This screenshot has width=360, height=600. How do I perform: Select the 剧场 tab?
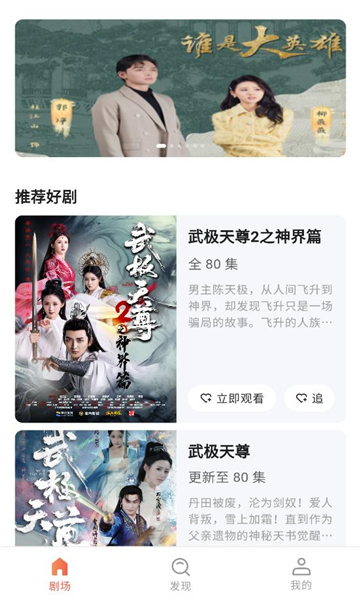60,574
